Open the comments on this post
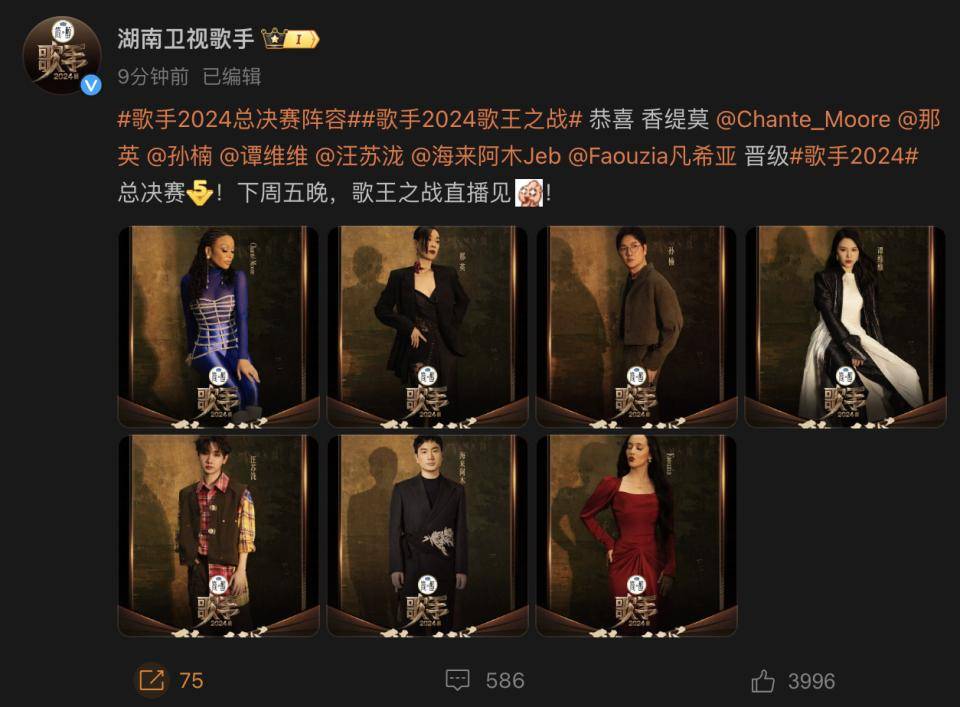The width and height of the screenshot is (960, 707). [485, 681]
